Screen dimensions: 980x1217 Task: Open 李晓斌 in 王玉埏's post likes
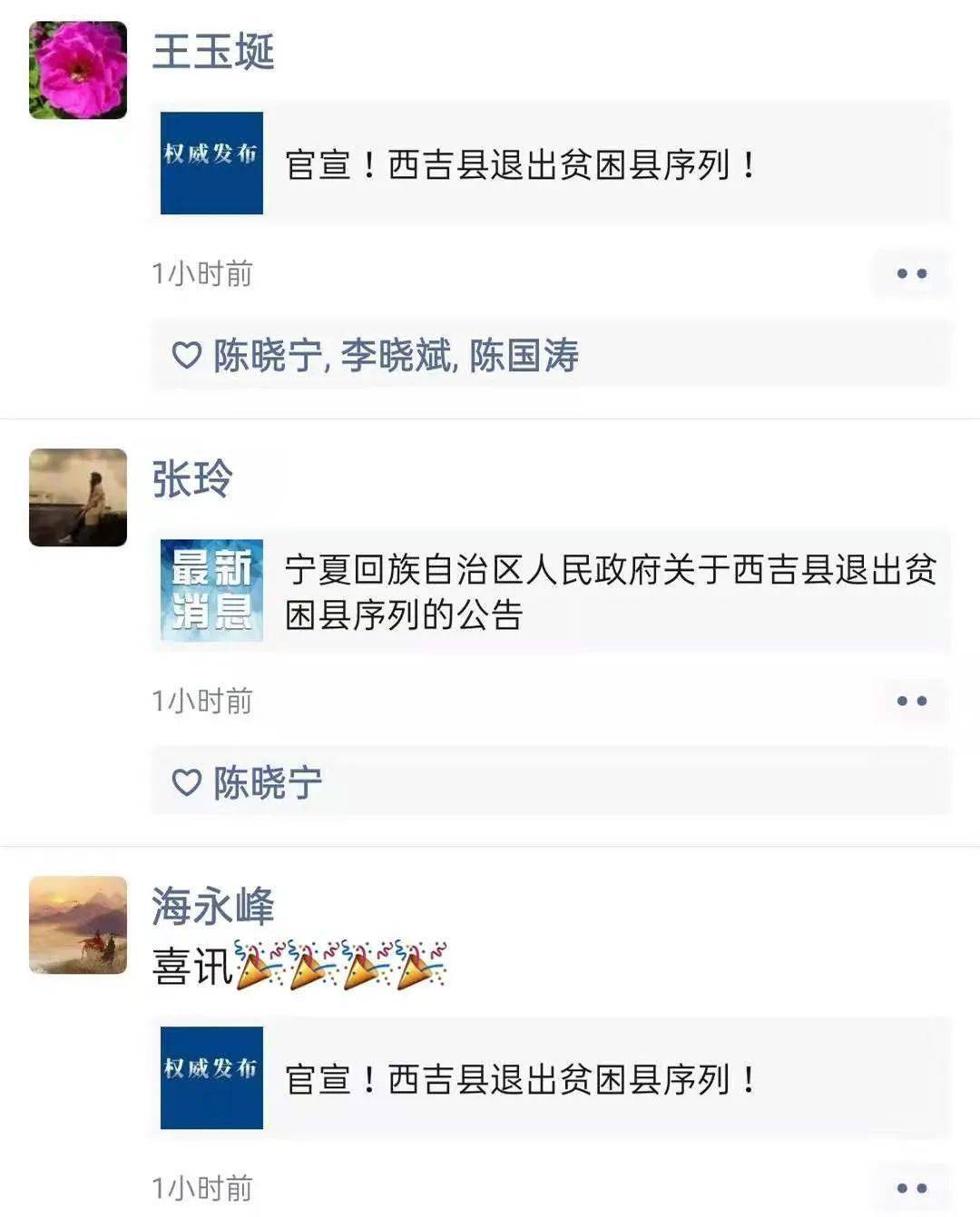[396, 356]
